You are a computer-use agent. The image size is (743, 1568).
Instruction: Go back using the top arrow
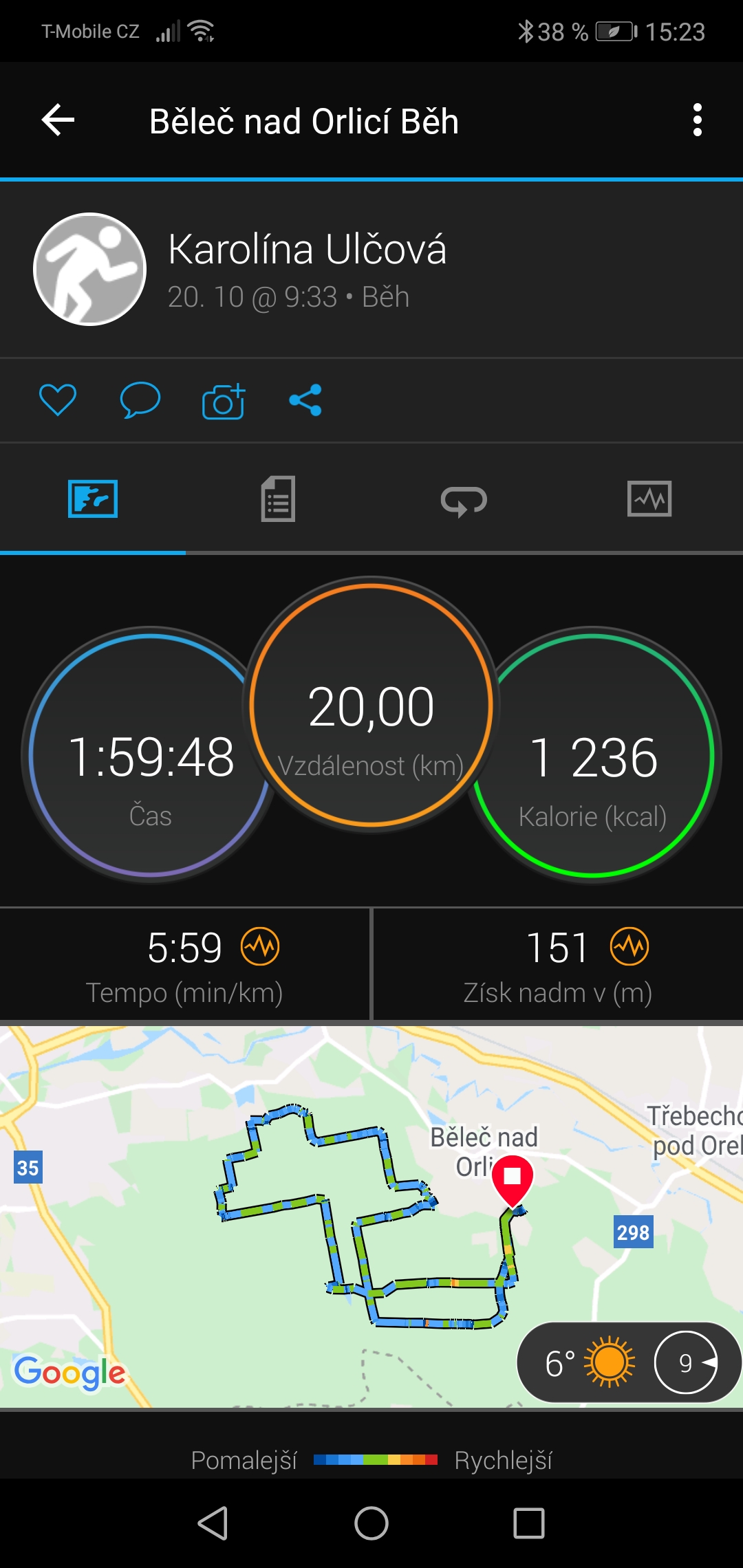(58, 120)
